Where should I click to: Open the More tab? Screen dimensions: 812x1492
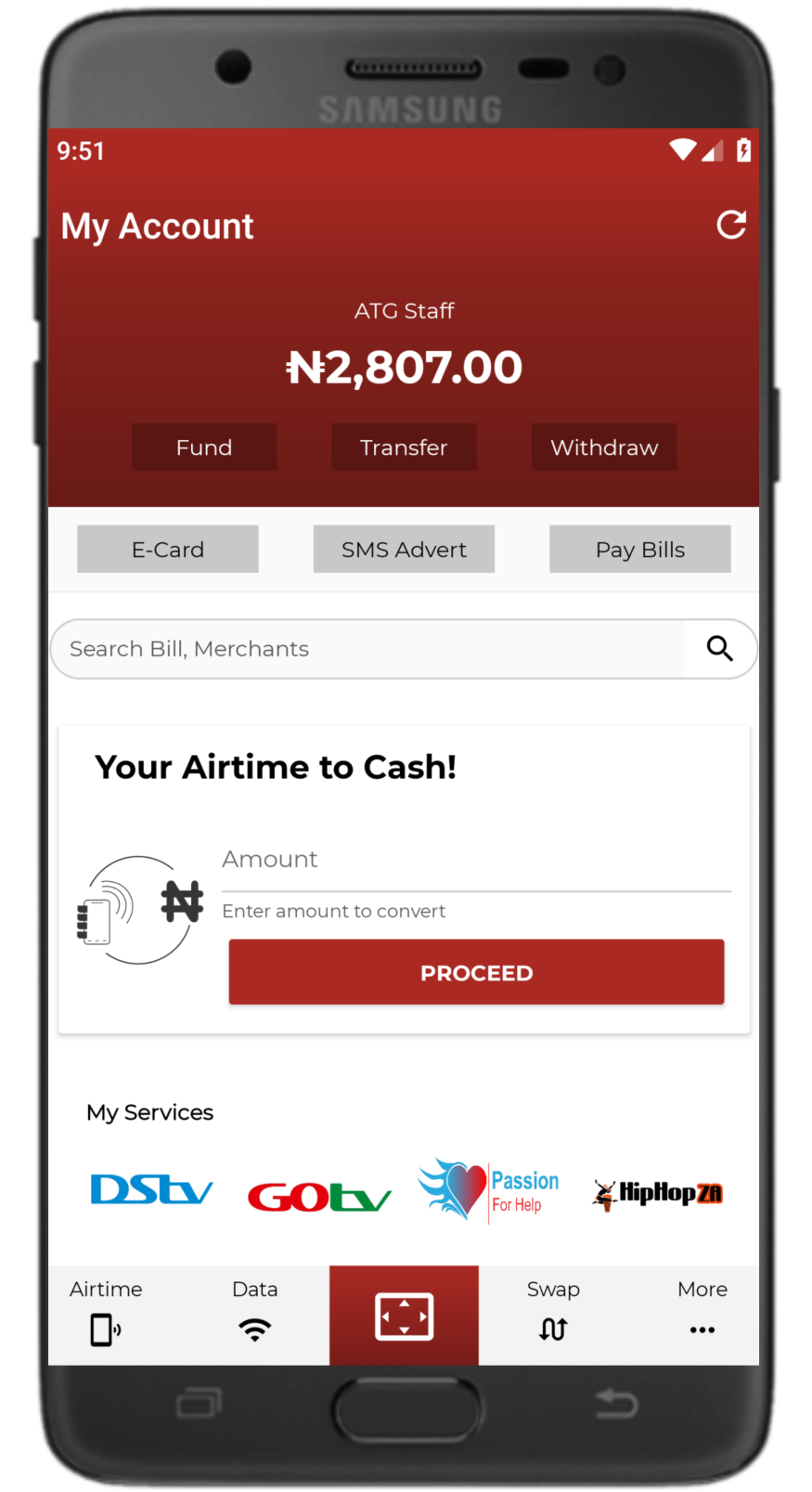click(702, 1314)
